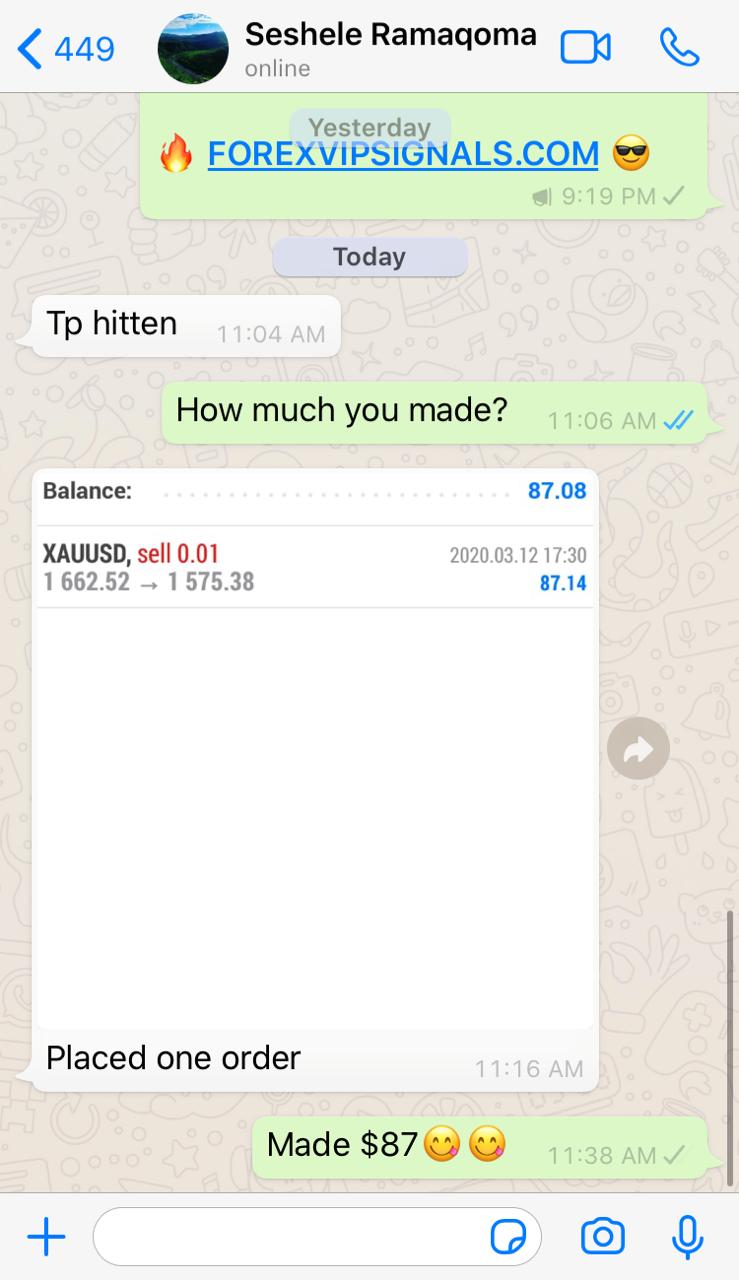Open Seshele Ramaqoma's contact info
Viewport: 739px width, 1280px height.
click(x=390, y=48)
